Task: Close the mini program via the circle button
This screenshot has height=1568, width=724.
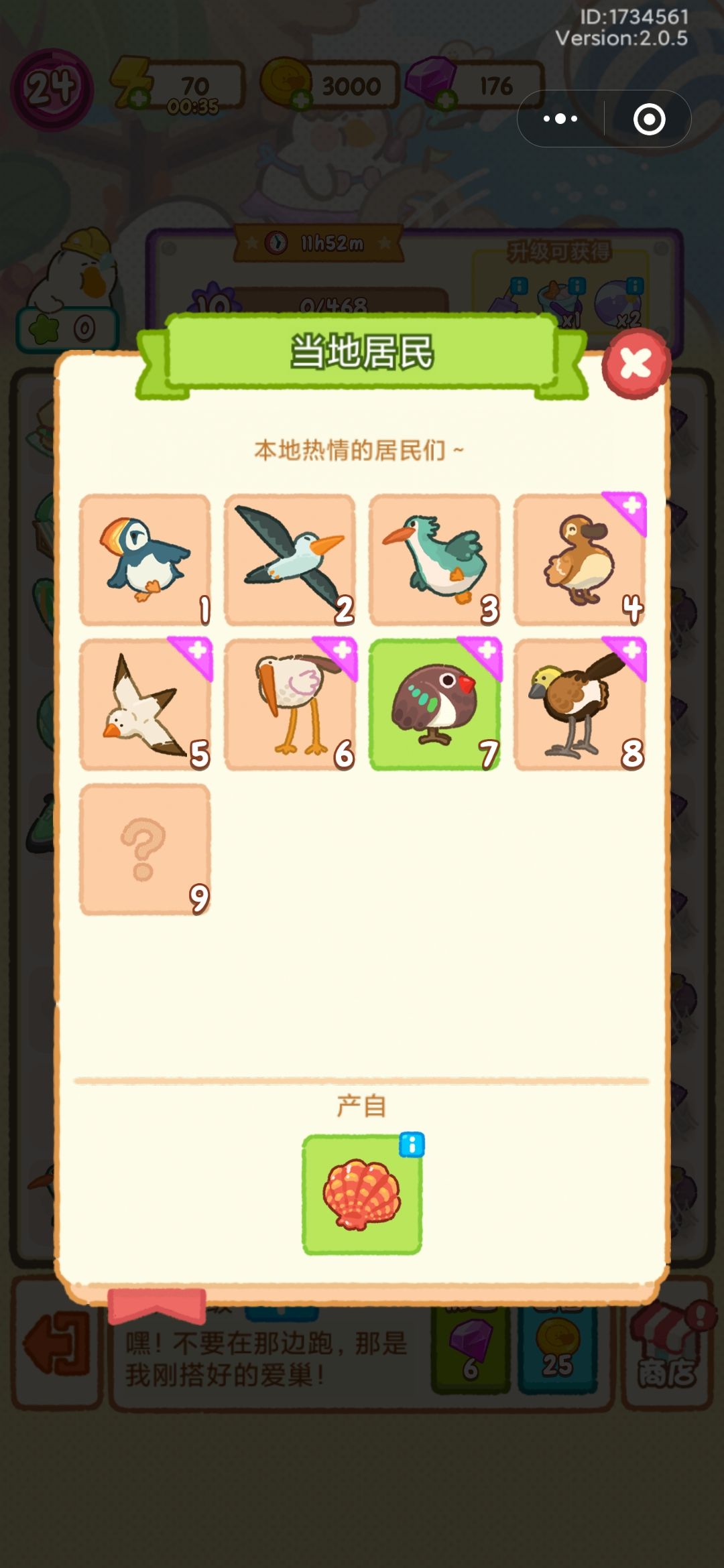Action: [x=649, y=119]
